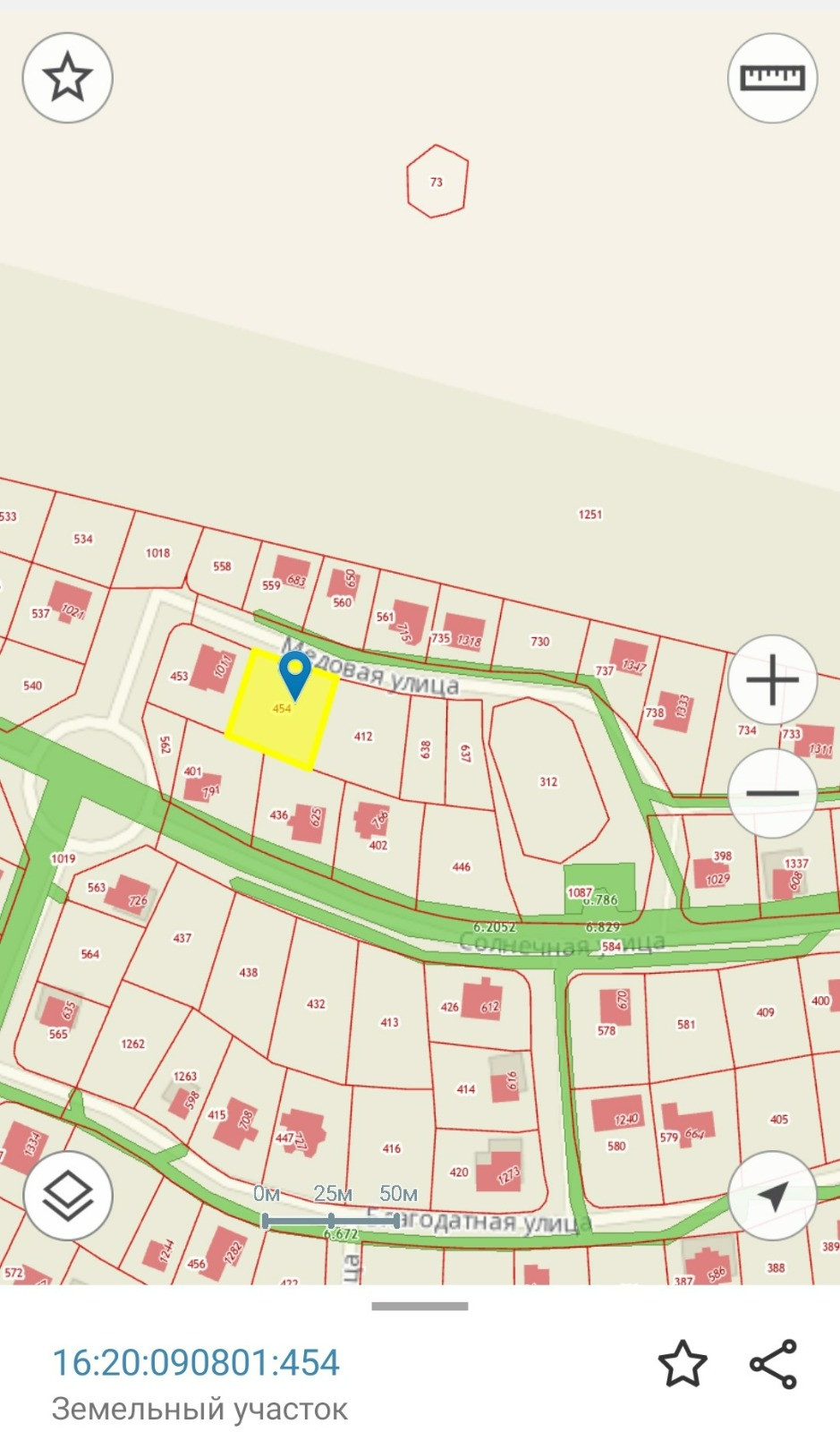The width and height of the screenshot is (840, 1432).
Task: Zoom in on the map
Action: 772,680
